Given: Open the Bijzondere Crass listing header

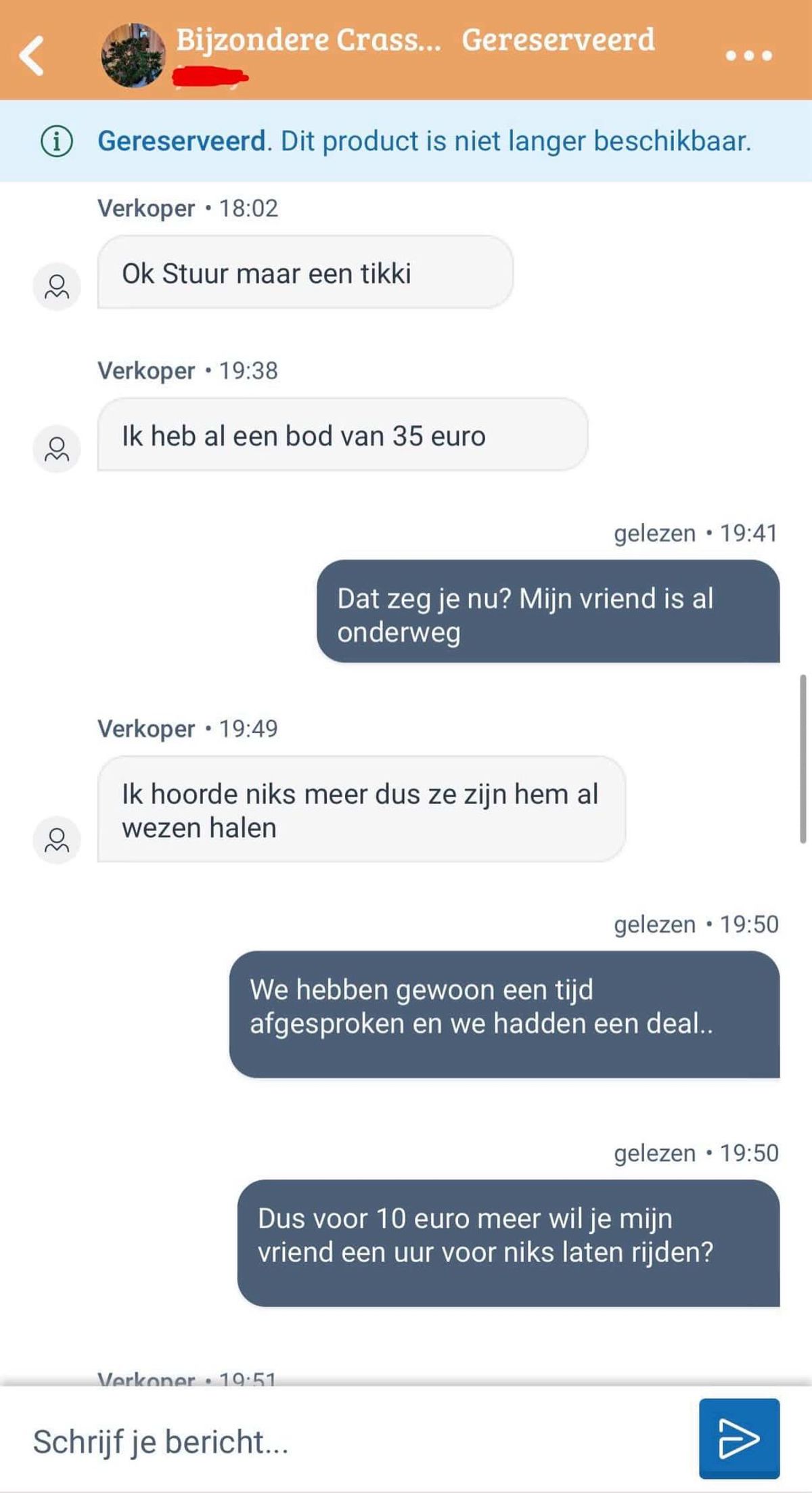Looking at the screenshot, I should (309, 41).
